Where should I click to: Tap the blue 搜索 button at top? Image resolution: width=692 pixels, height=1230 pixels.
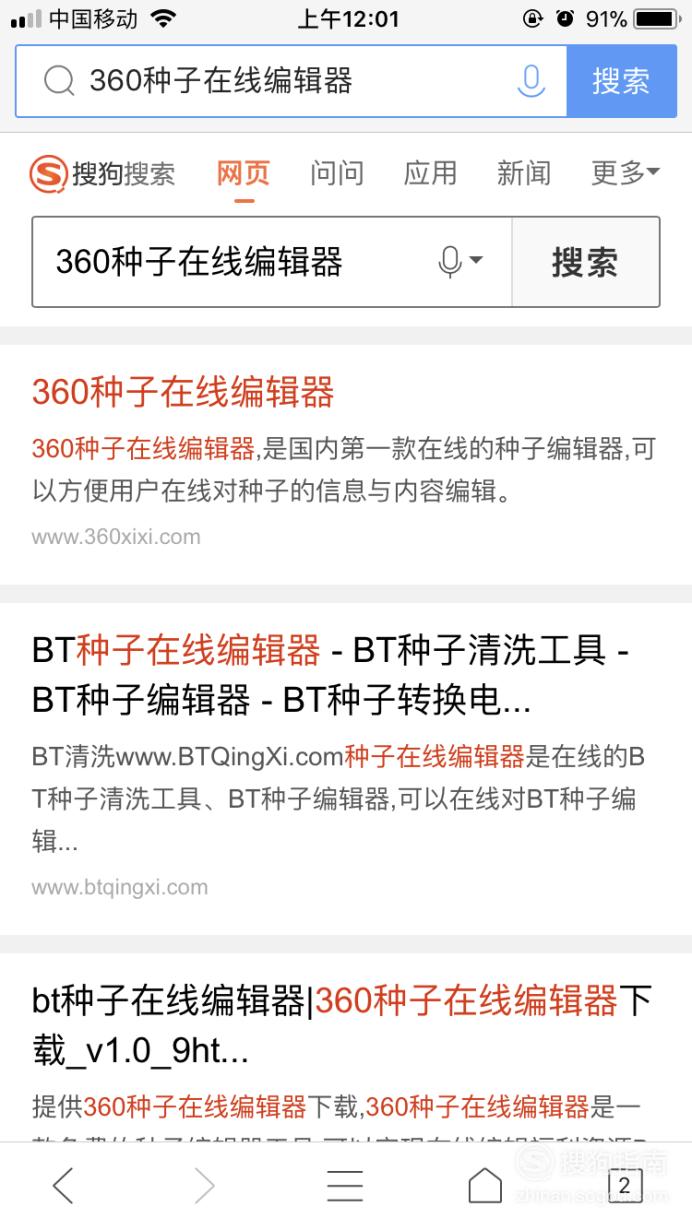(621, 81)
